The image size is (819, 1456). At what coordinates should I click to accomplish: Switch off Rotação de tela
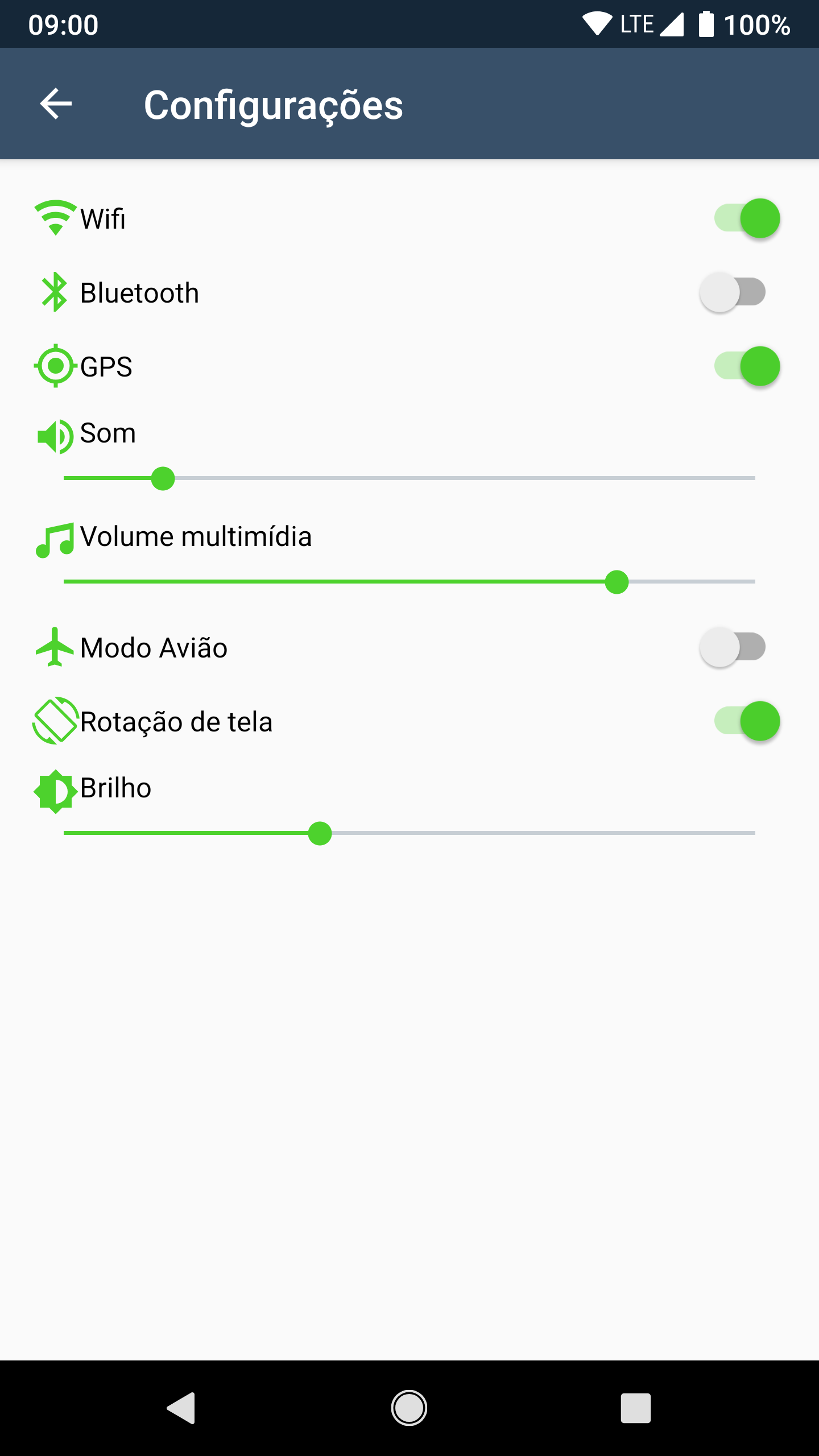click(x=746, y=721)
